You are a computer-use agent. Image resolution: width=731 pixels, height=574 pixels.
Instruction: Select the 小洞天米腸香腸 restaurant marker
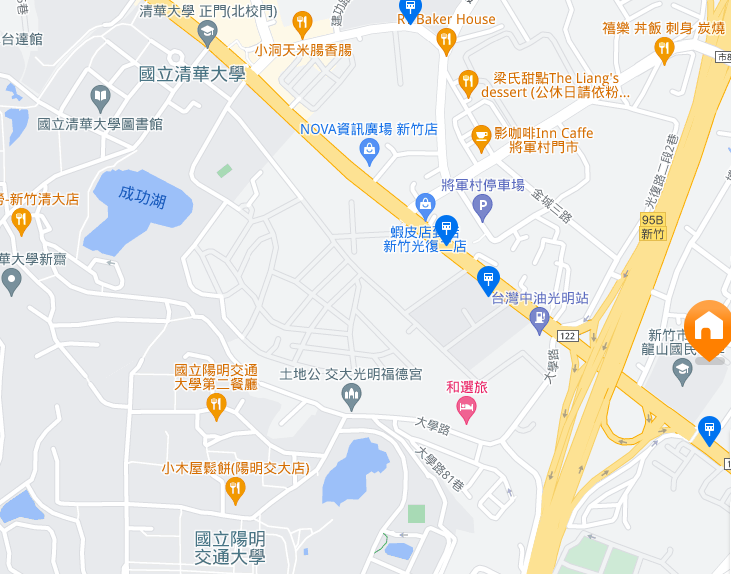coord(302,24)
